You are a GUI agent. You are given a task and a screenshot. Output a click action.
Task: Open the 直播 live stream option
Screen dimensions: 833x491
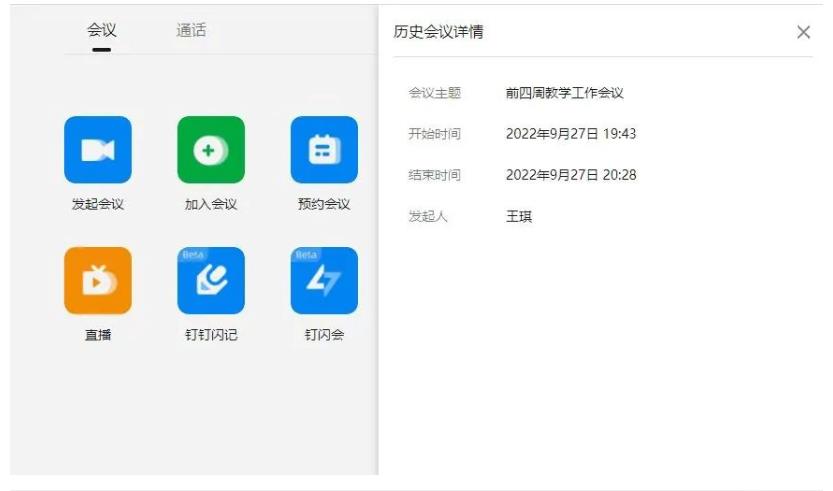click(98, 281)
